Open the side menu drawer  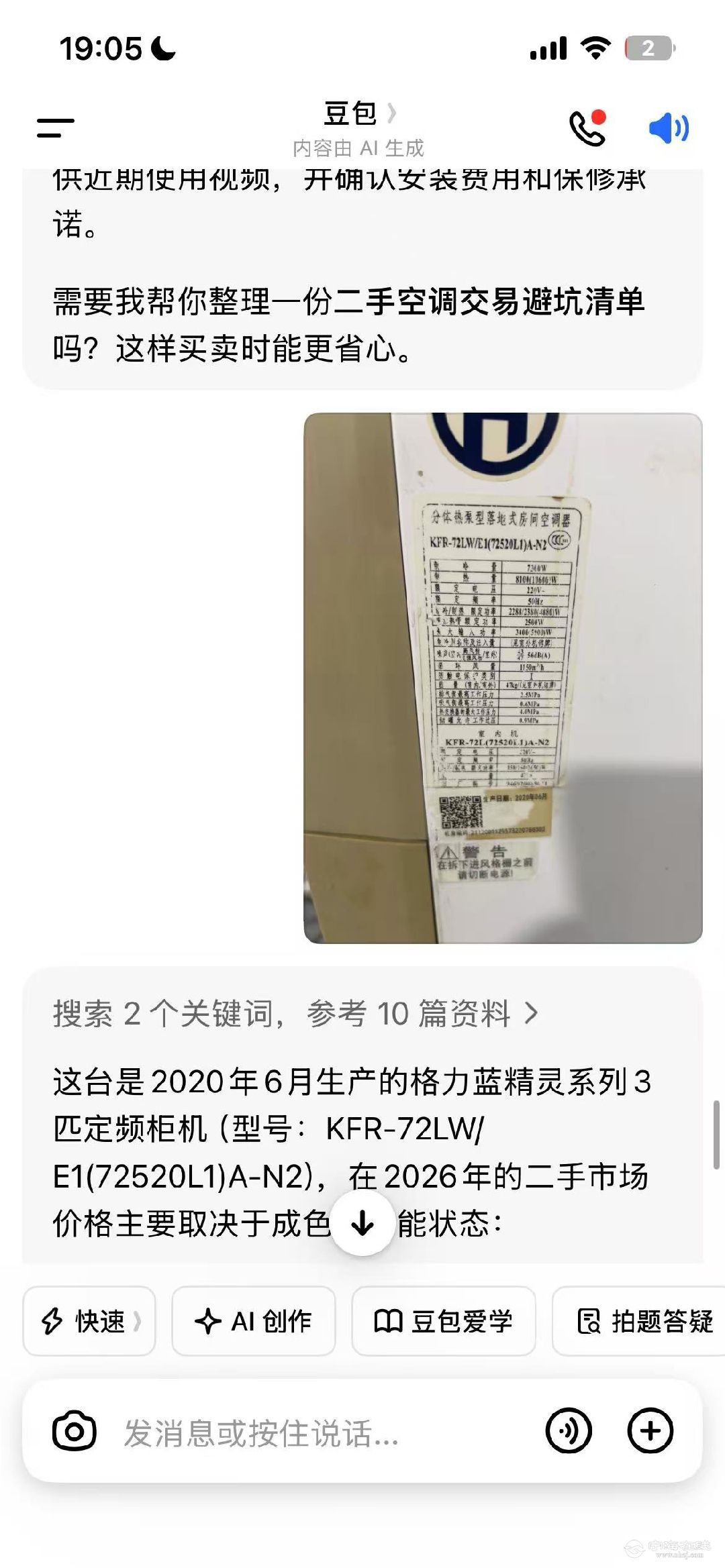click(56, 127)
